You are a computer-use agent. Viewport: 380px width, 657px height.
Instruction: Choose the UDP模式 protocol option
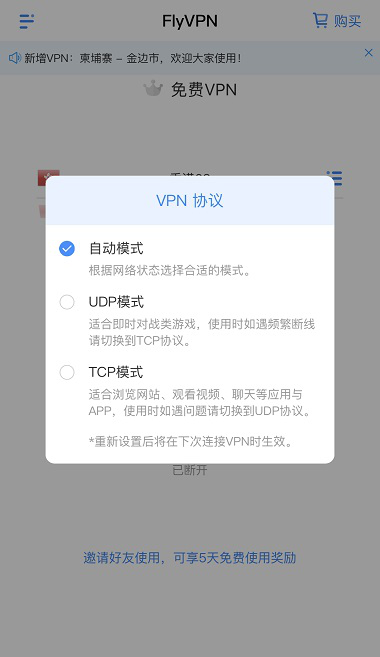(x=67, y=302)
